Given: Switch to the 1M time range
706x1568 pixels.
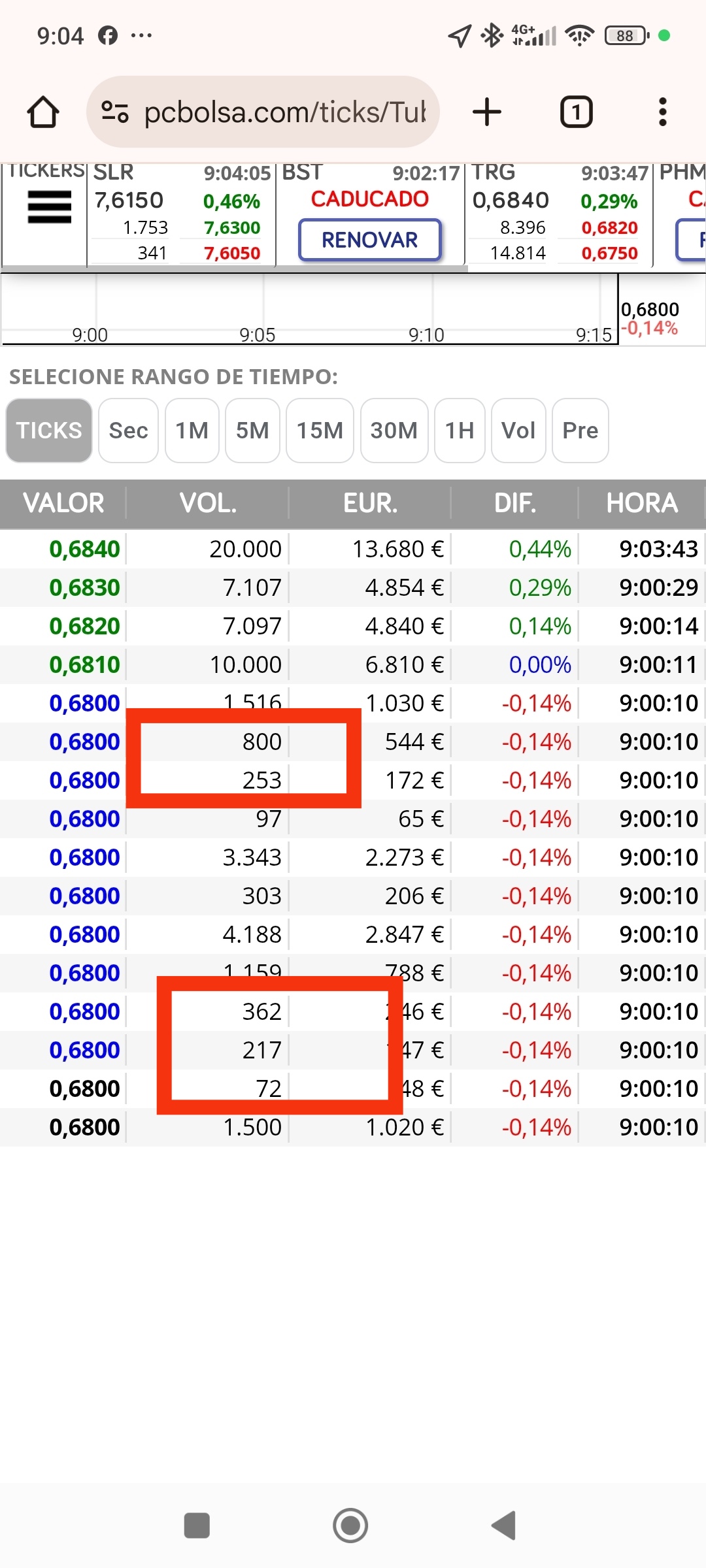Looking at the screenshot, I should coord(192,431).
